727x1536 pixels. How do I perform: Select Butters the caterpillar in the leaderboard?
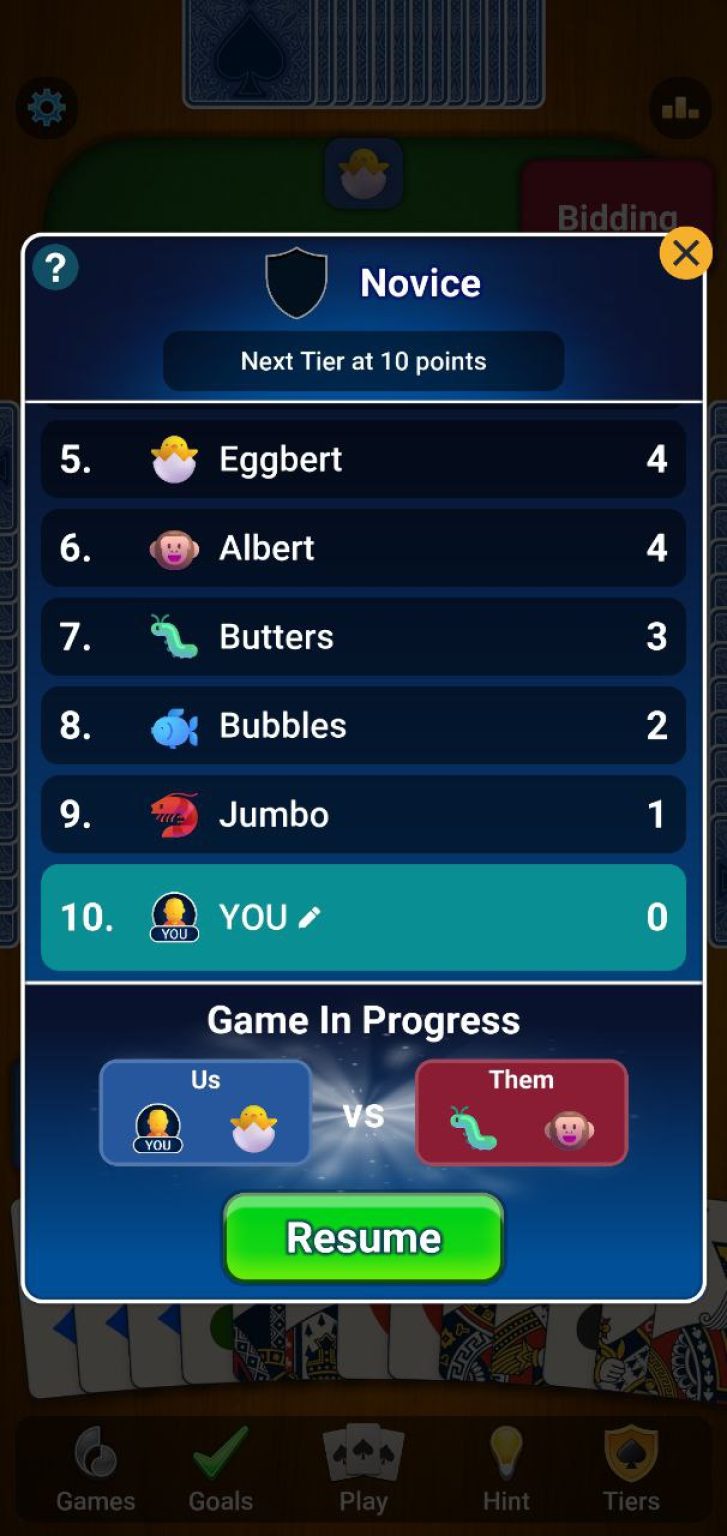coord(174,636)
